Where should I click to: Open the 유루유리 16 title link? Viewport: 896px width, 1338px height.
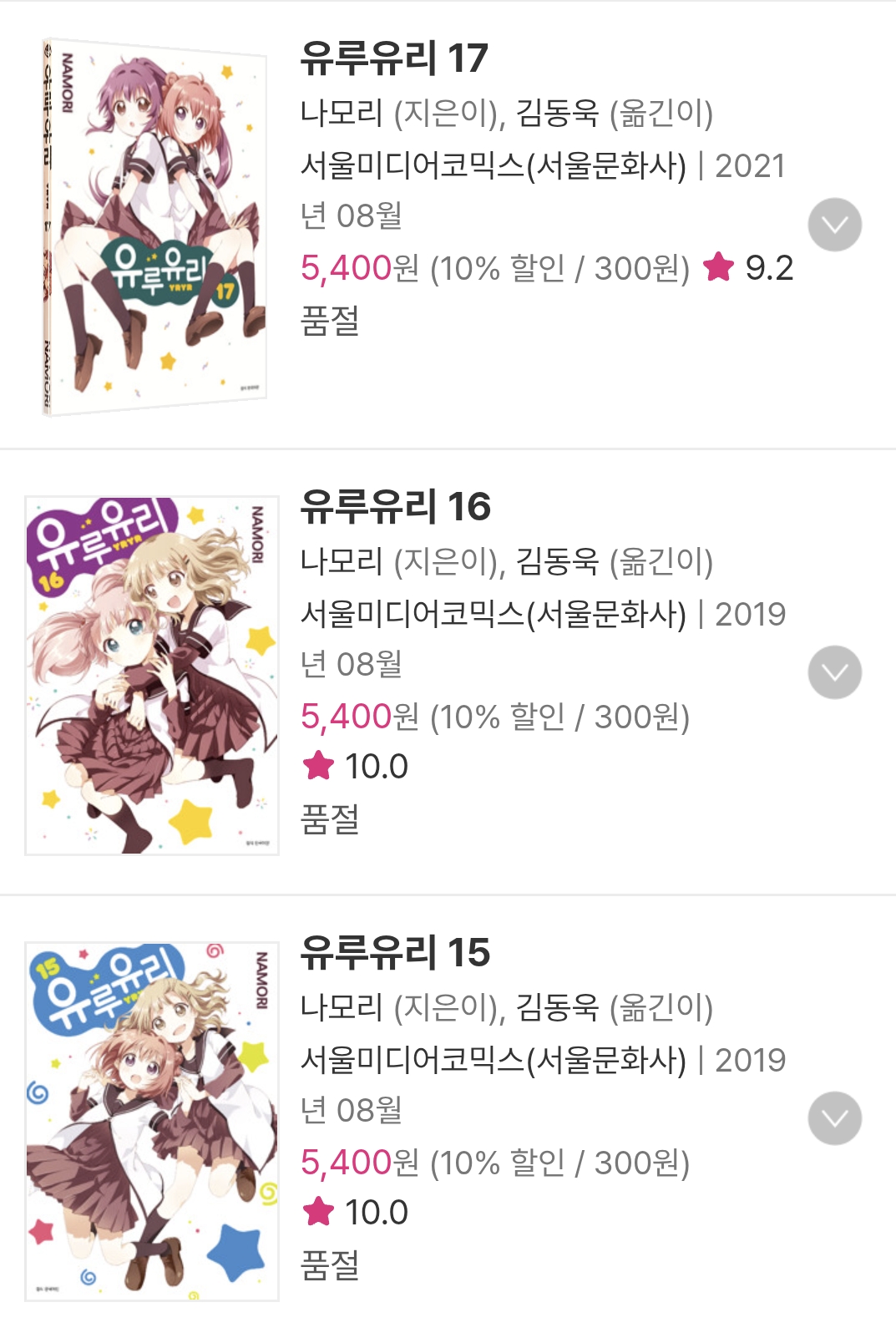394,507
